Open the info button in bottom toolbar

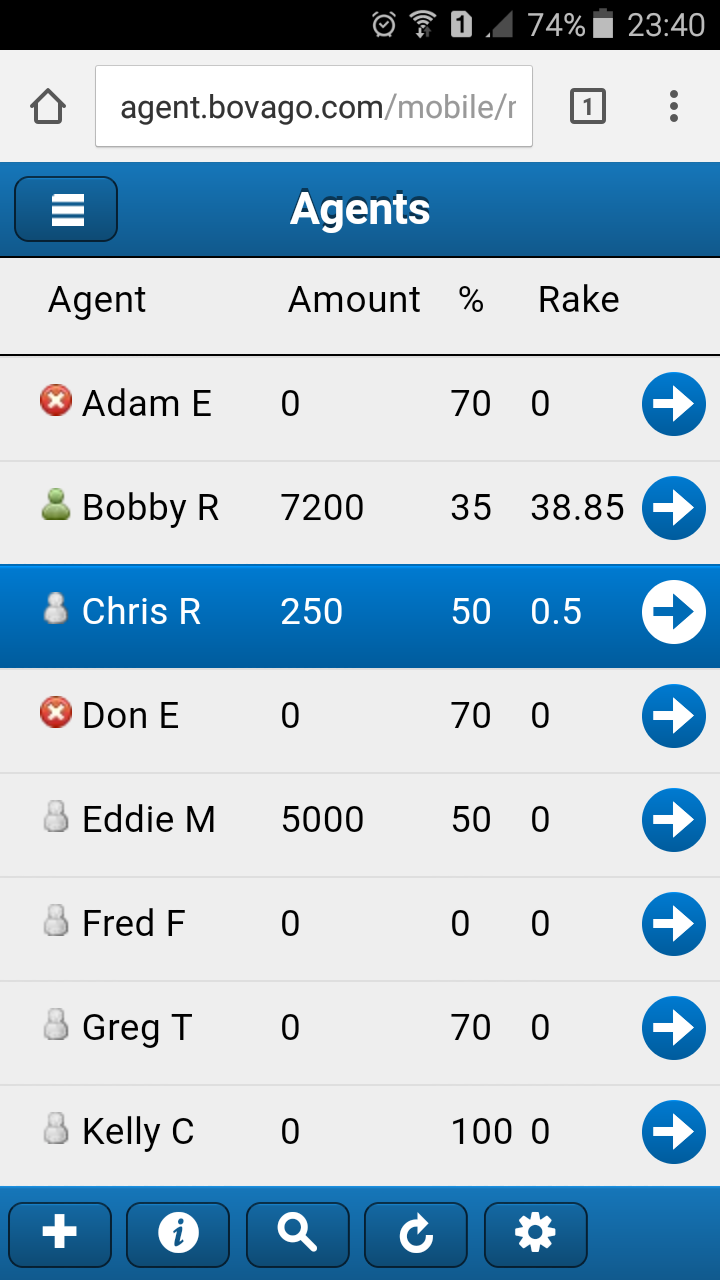(x=178, y=1234)
